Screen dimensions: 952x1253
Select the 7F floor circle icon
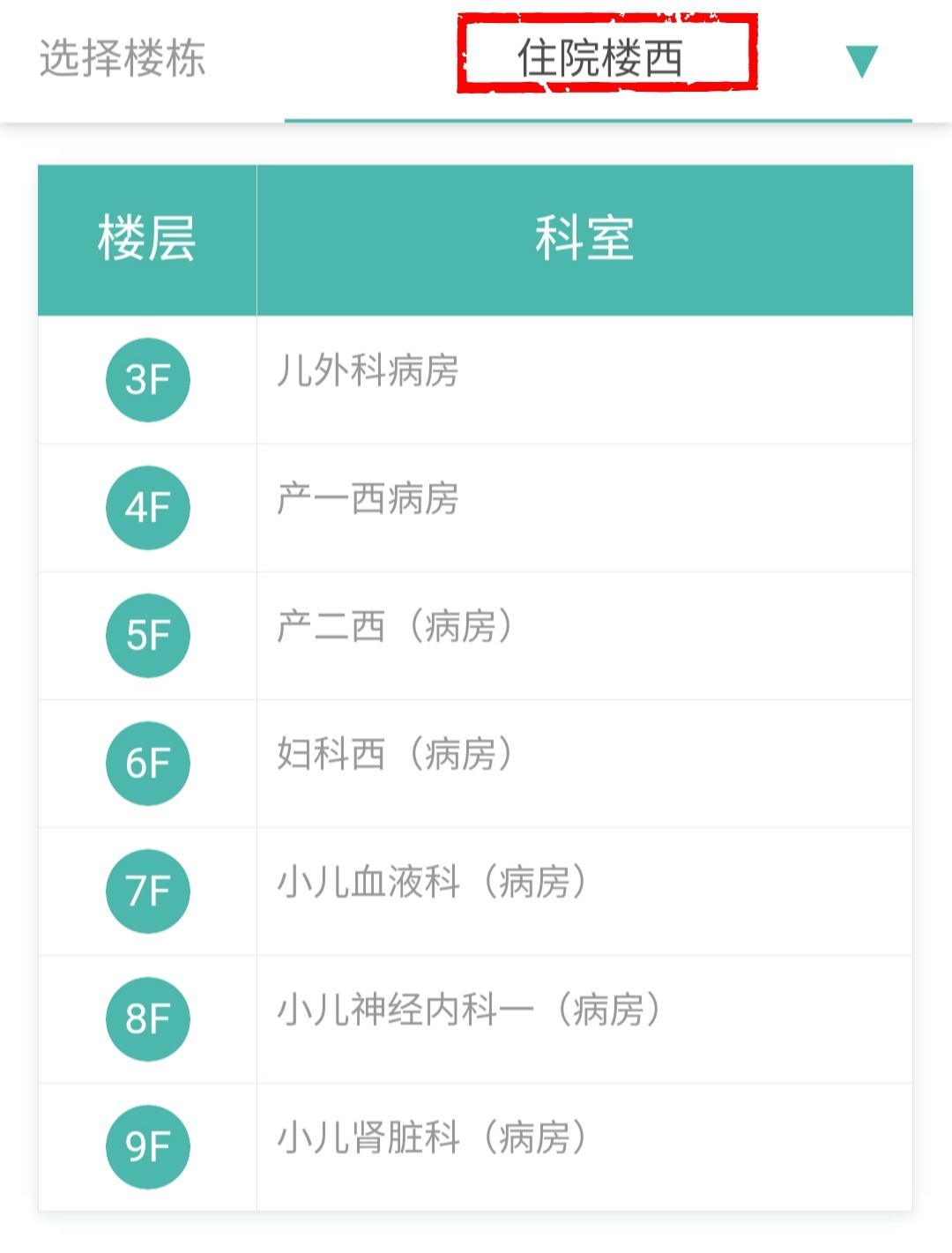point(147,891)
